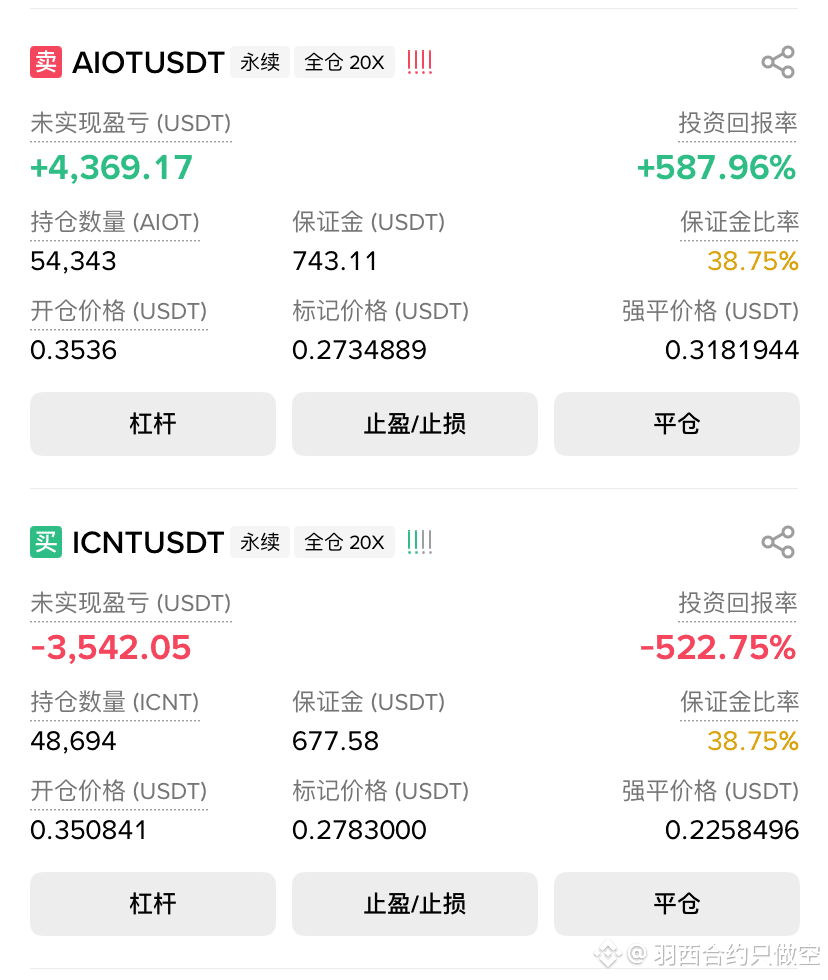Show 保证金比率 explanation for AIOTUSDT
The width and height of the screenshot is (828, 980).
pyautogui.click(x=739, y=222)
